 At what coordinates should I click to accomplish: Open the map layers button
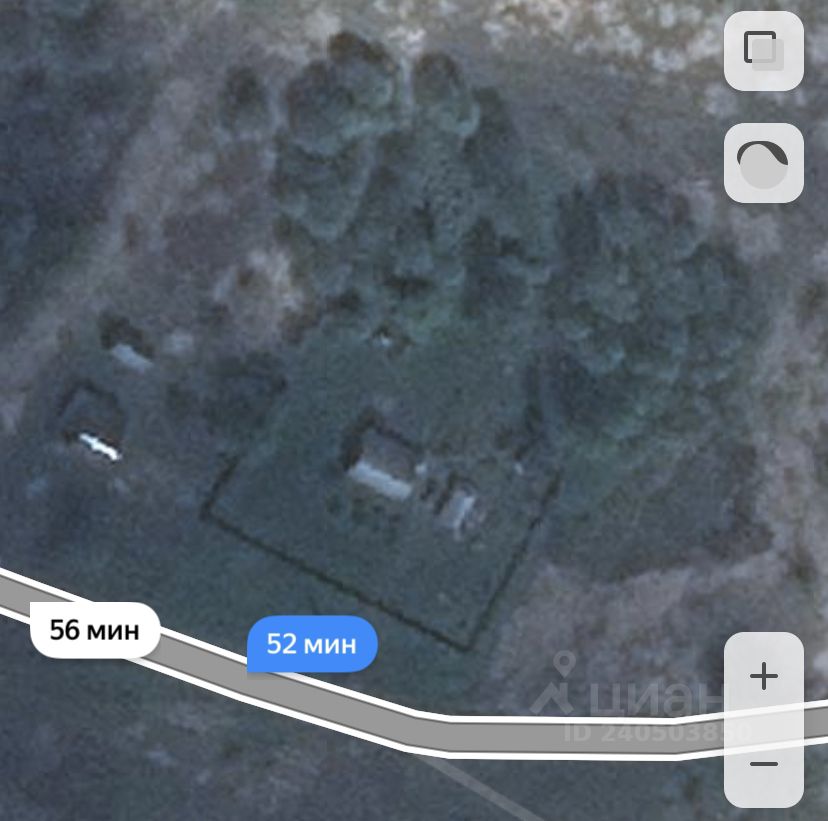(763, 52)
